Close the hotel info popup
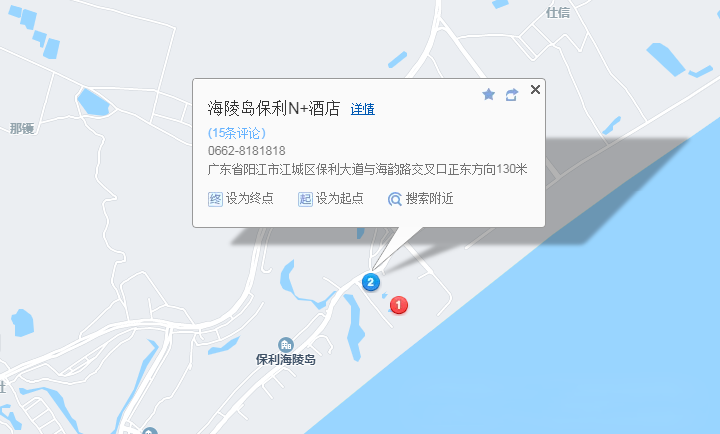This screenshot has height=434, width=720. pyautogui.click(x=535, y=90)
